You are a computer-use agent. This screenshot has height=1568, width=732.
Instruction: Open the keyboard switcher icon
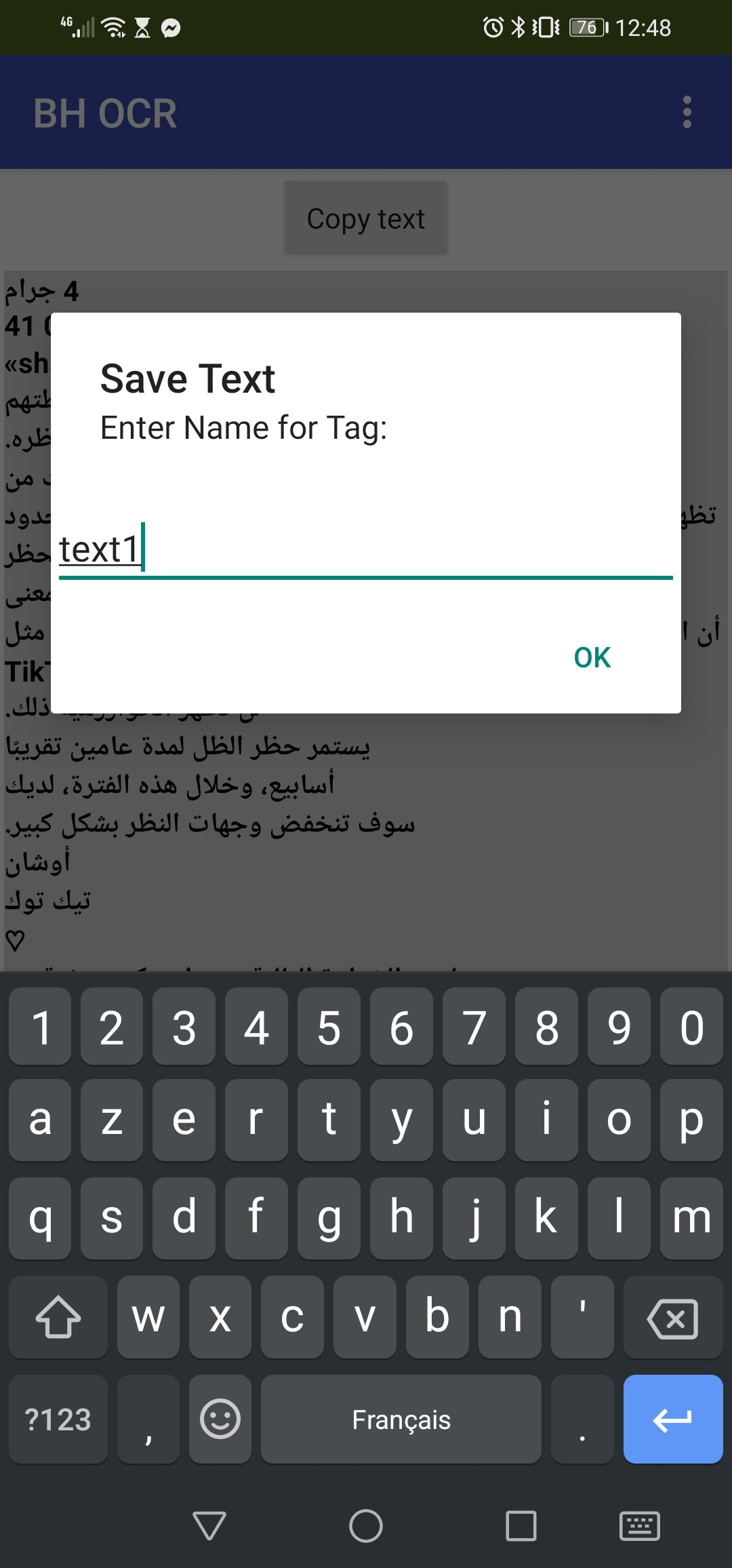tap(640, 1526)
